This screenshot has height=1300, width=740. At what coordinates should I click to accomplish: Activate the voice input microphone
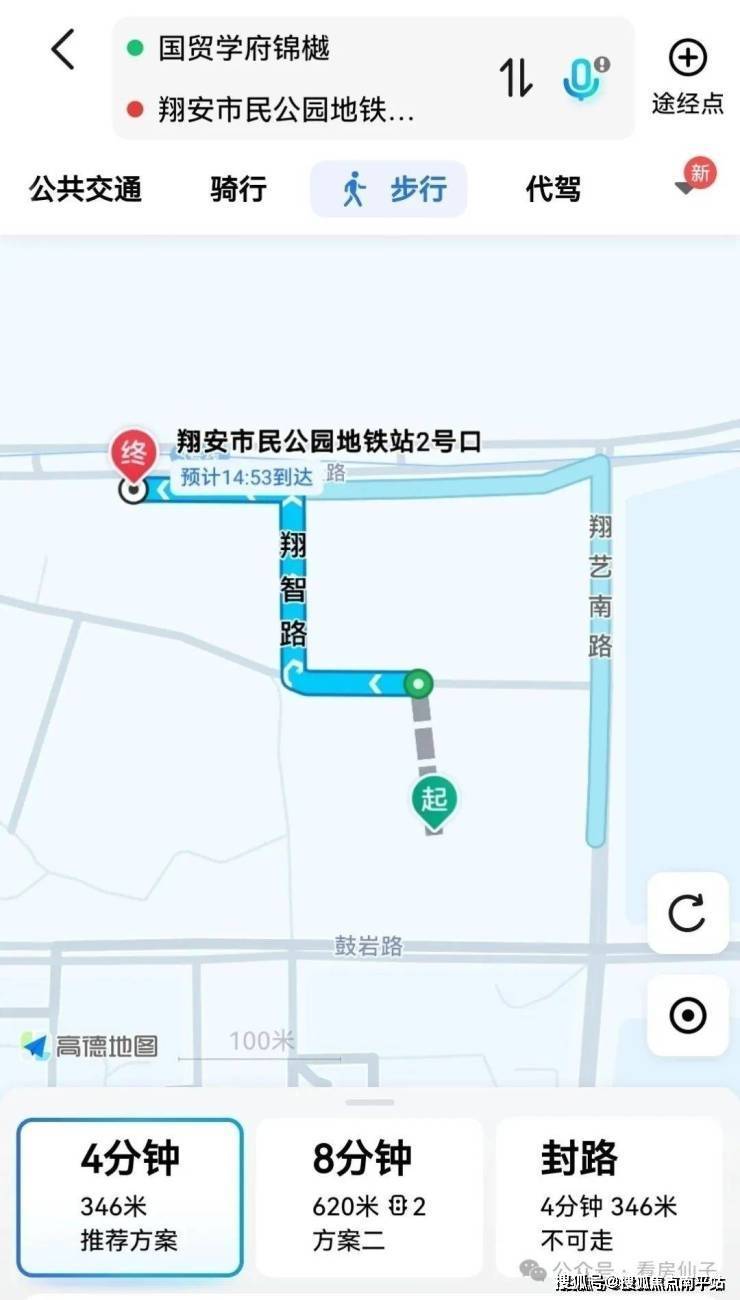[583, 78]
